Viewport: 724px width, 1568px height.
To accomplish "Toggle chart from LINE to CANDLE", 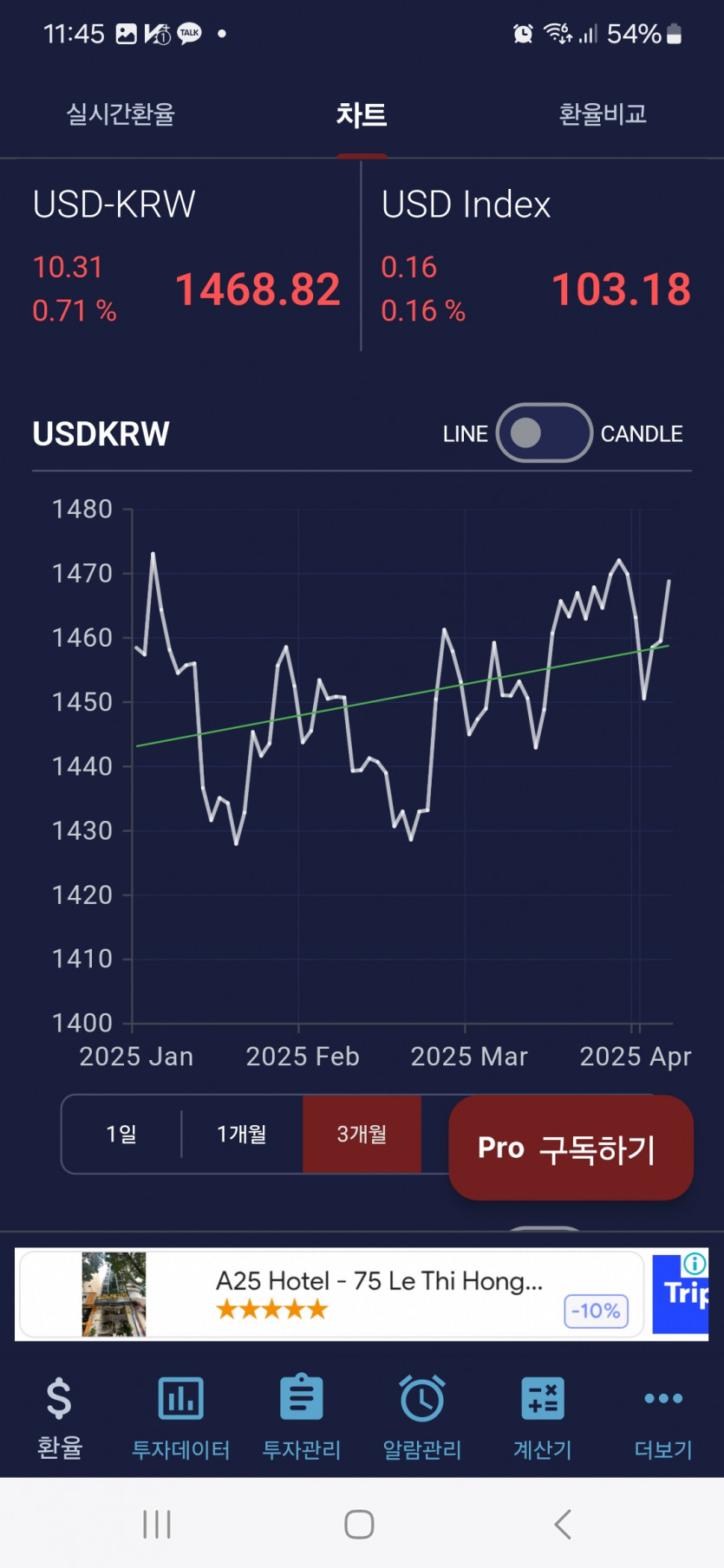I will tap(544, 433).
